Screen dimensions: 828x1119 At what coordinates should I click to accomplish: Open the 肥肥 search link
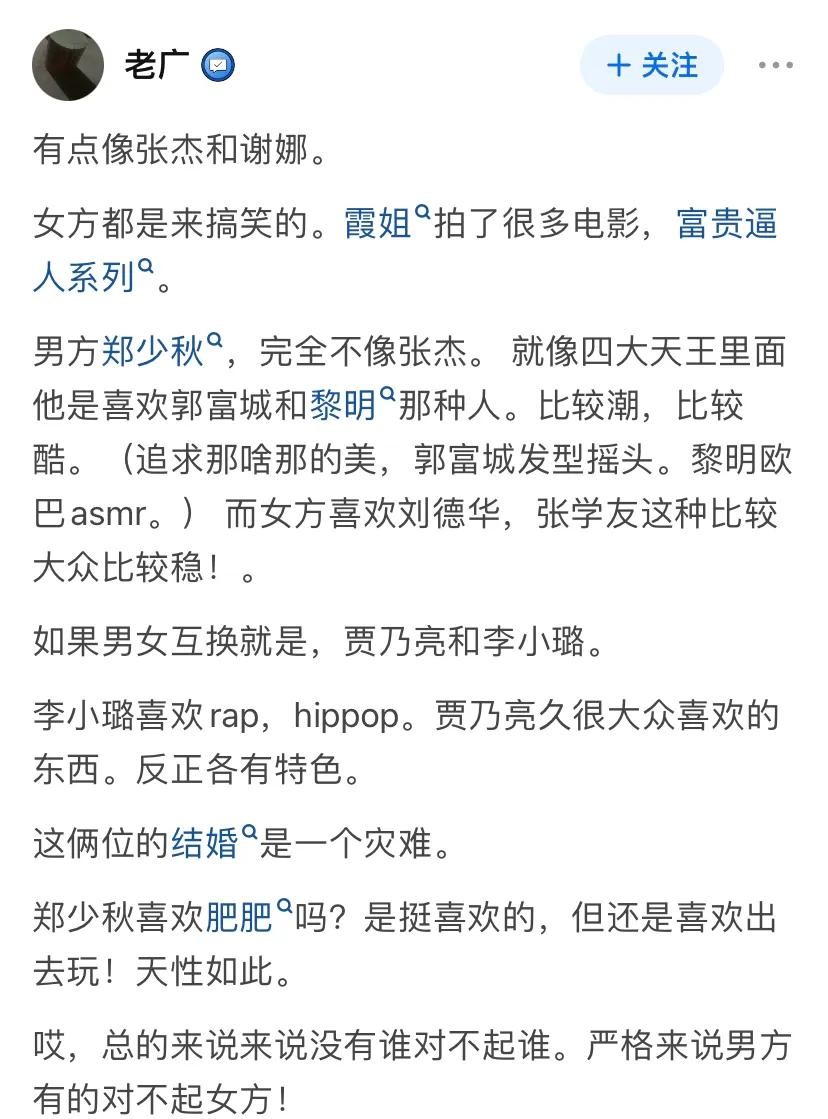pos(239,917)
